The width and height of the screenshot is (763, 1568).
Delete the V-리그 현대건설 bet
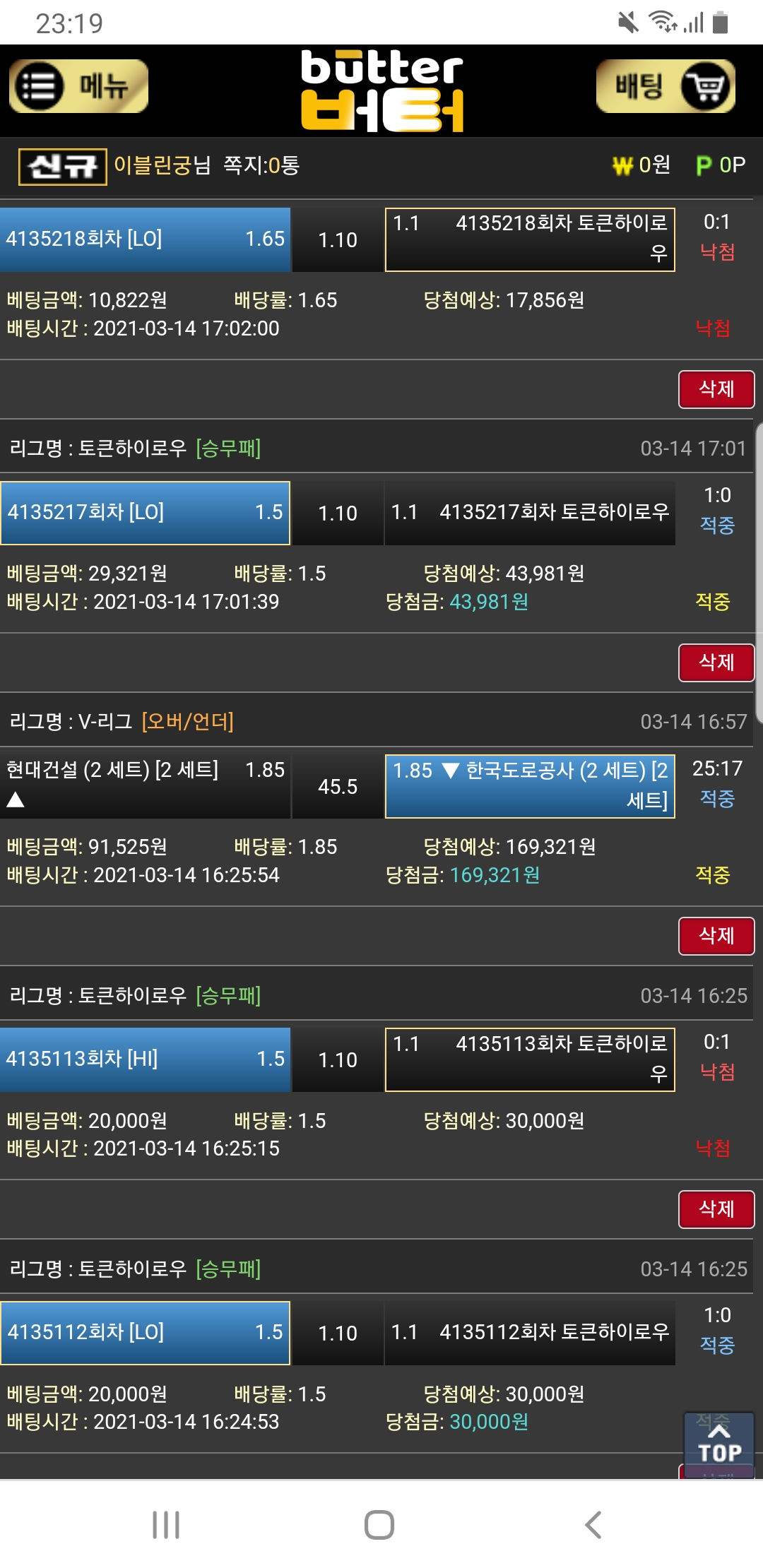point(716,936)
